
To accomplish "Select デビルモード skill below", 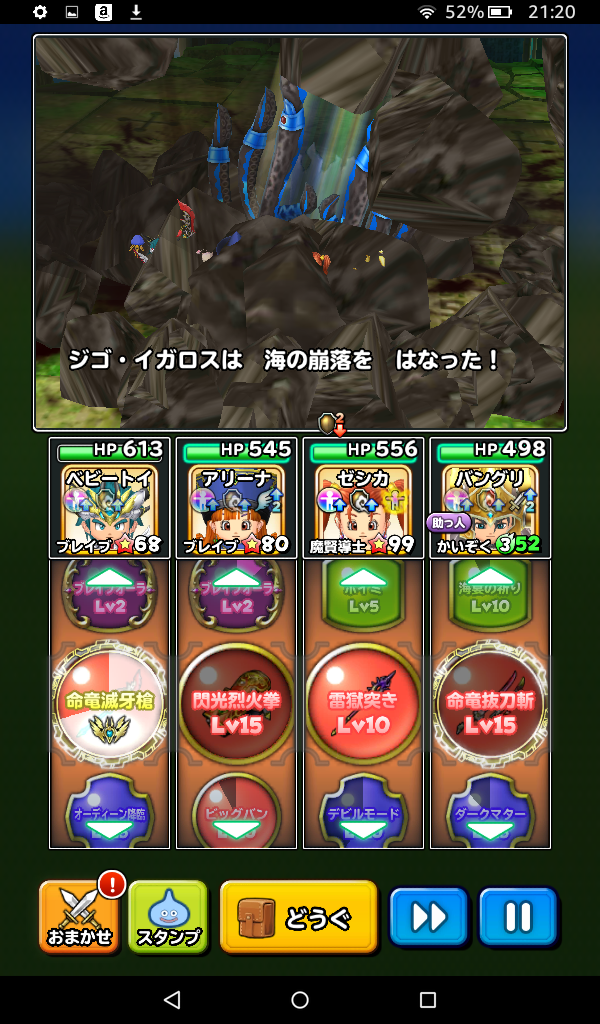I will click(363, 810).
